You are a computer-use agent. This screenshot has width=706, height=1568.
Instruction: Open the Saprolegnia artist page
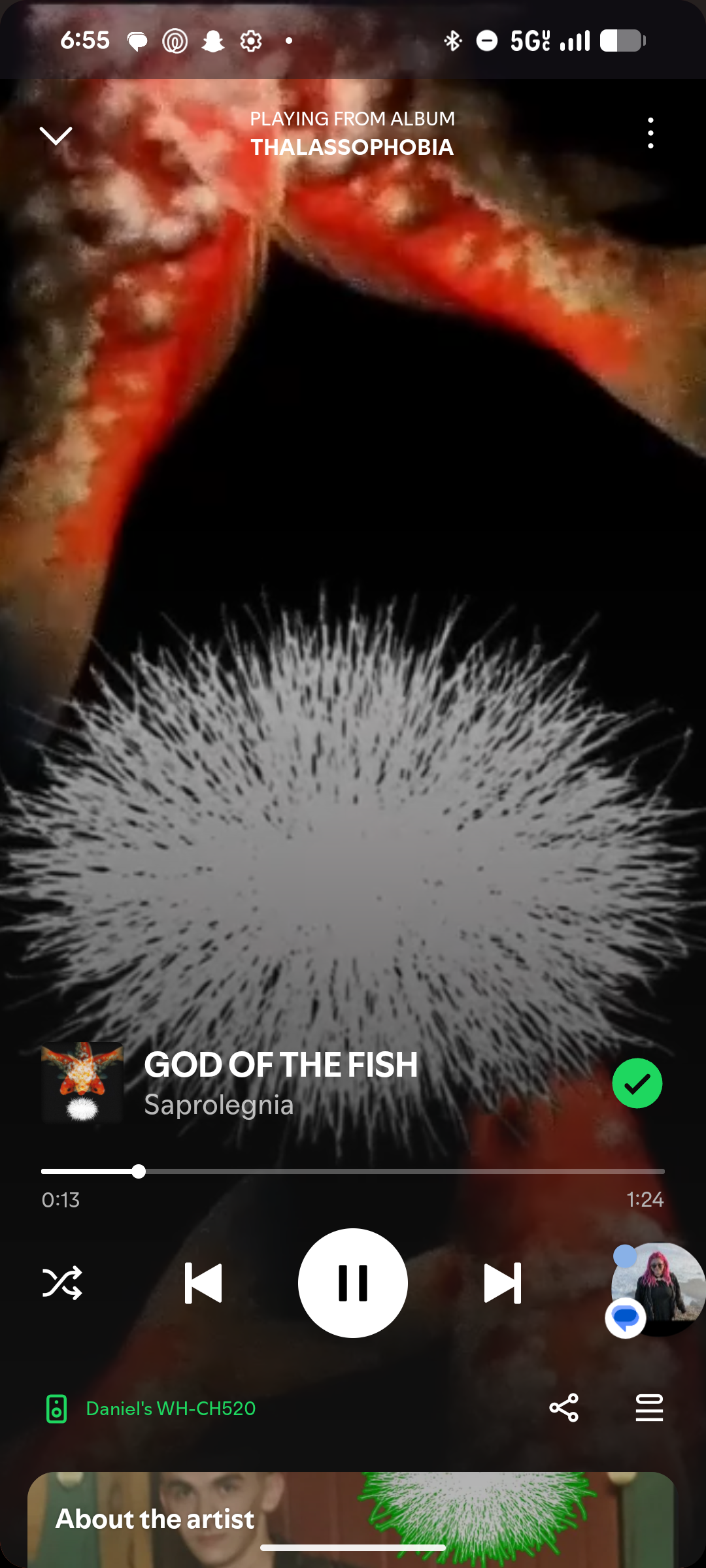(219, 1105)
